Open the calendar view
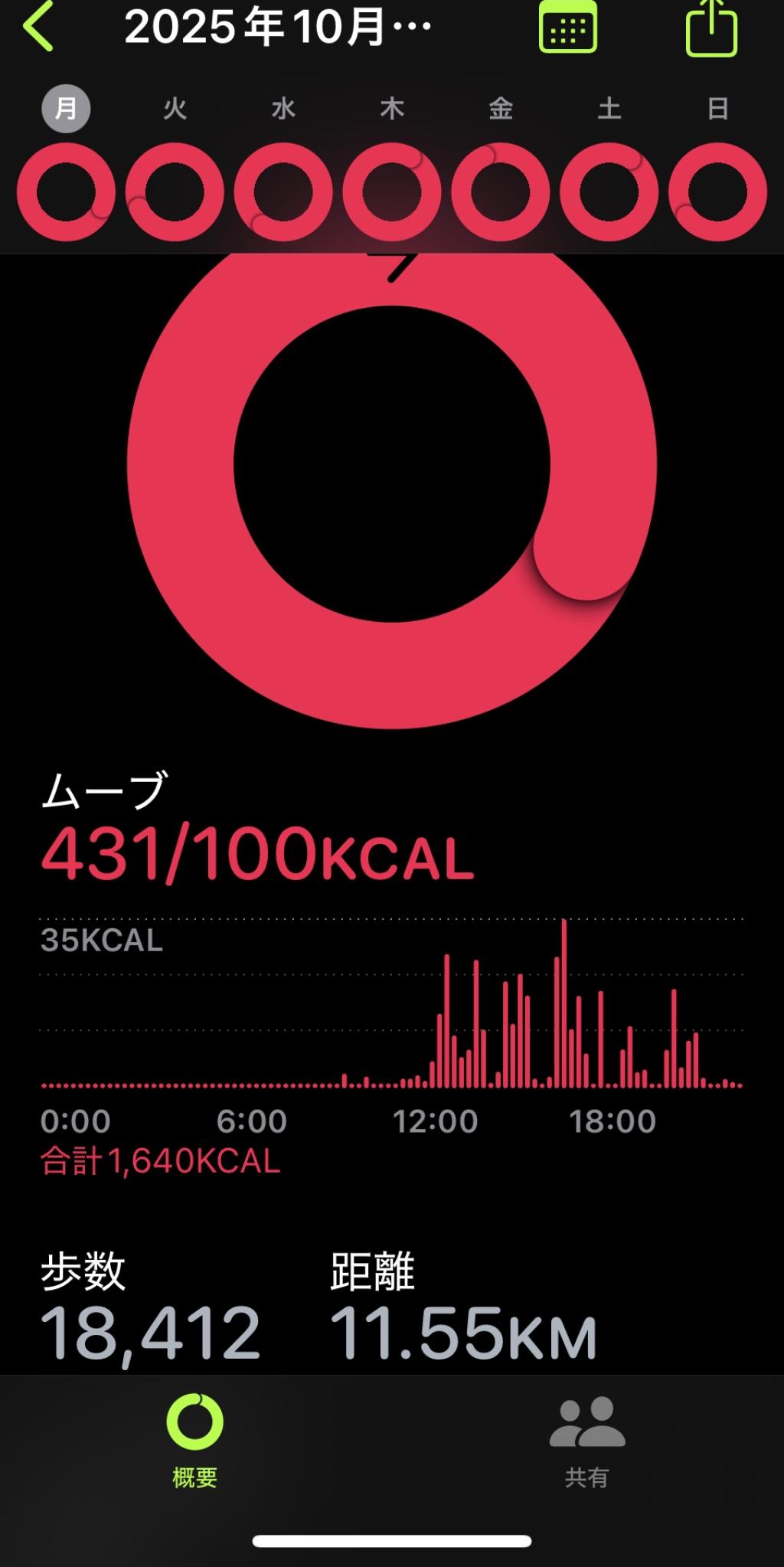784x1567 pixels. 567,28
